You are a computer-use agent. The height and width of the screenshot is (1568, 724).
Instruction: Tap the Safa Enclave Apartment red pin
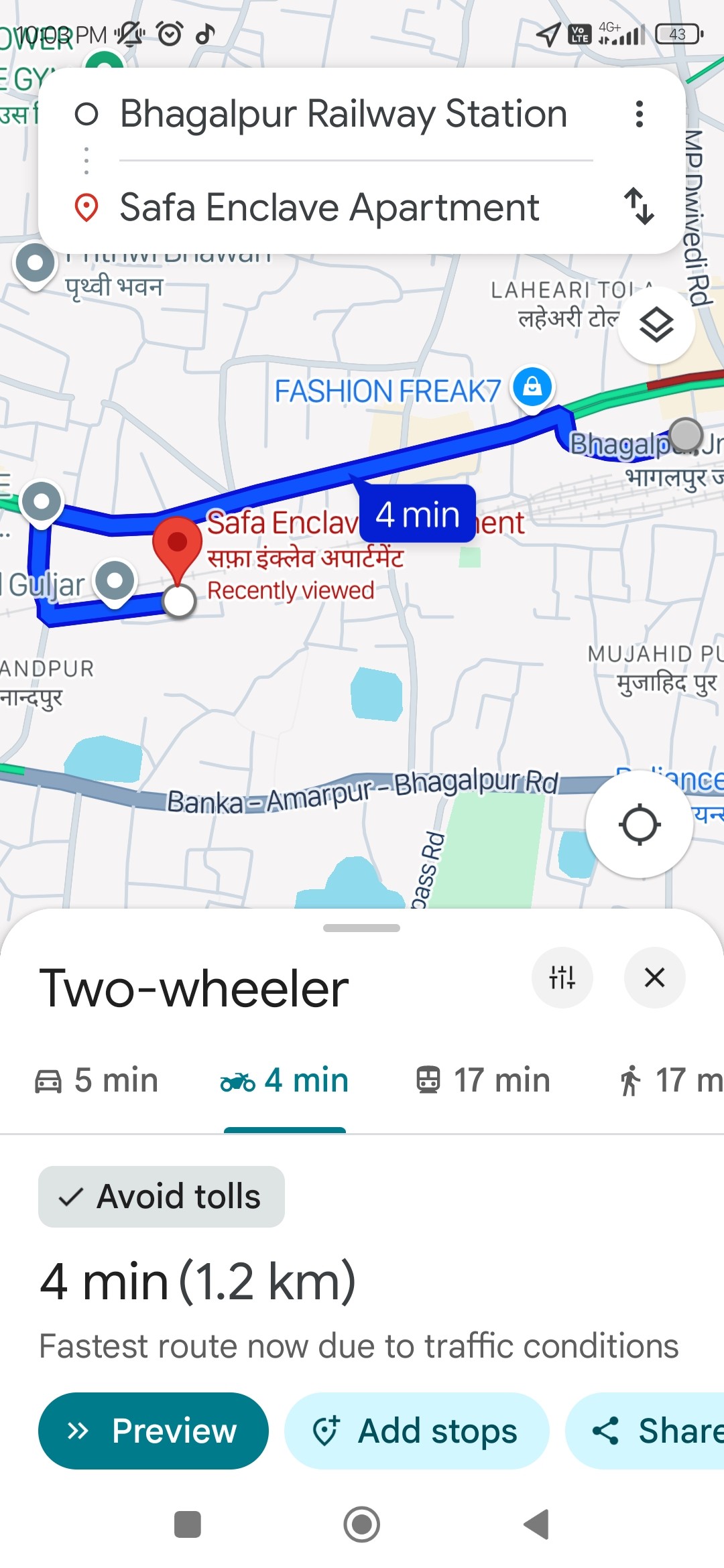point(178,543)
